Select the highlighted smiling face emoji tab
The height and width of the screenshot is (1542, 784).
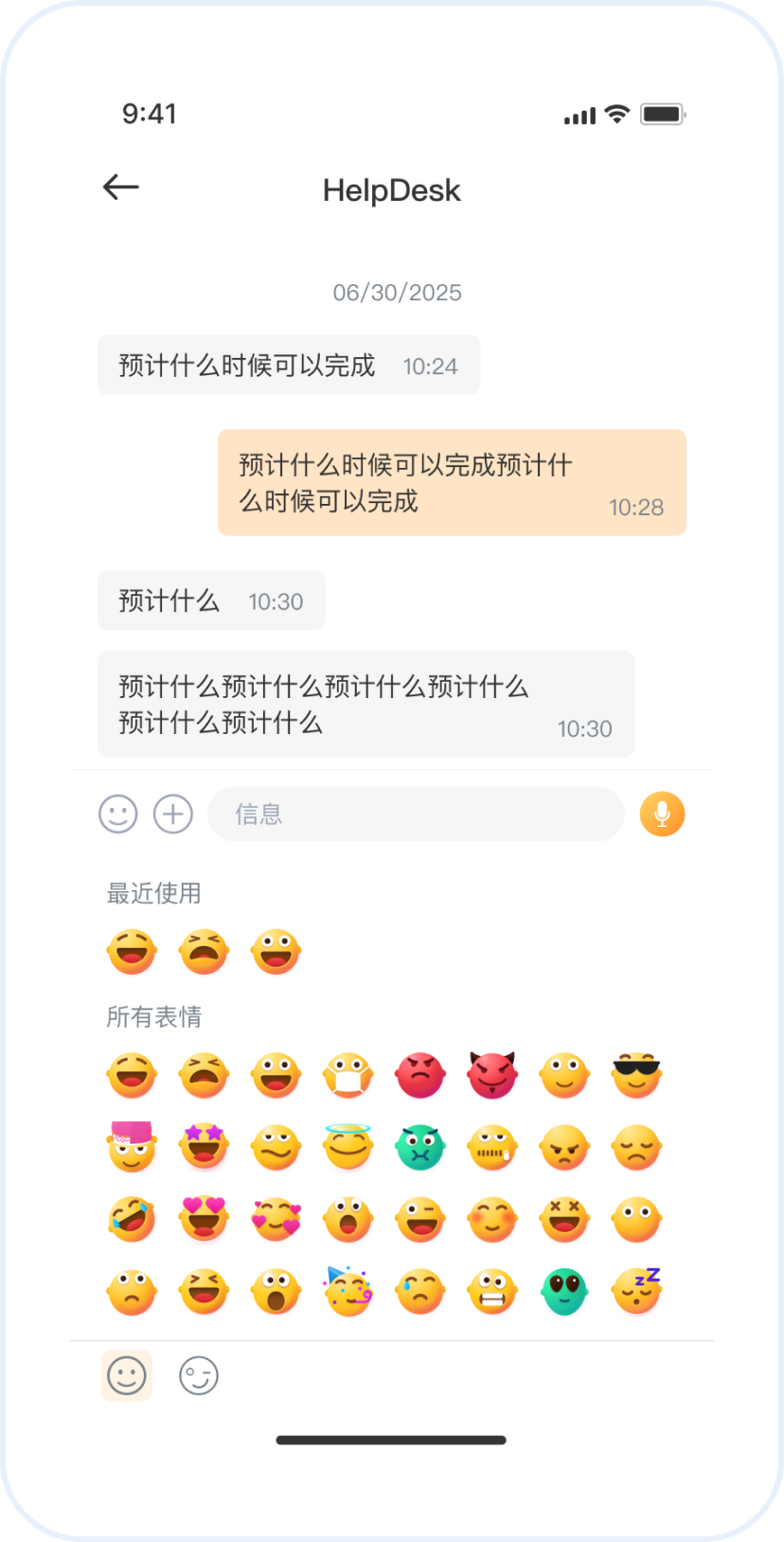127,1375
